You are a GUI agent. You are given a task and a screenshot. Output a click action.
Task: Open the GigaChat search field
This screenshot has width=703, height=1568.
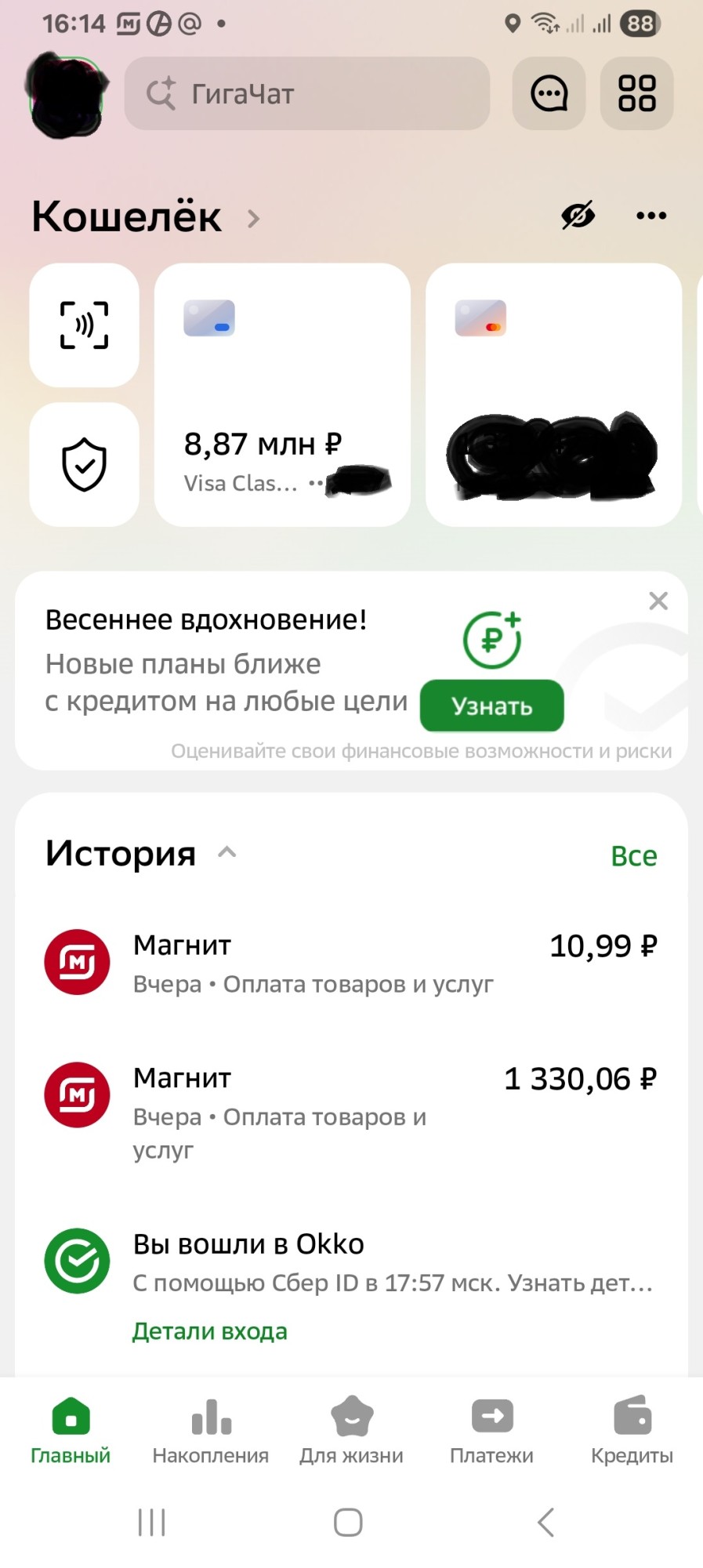pyautogui.click(x=306, y=93)
